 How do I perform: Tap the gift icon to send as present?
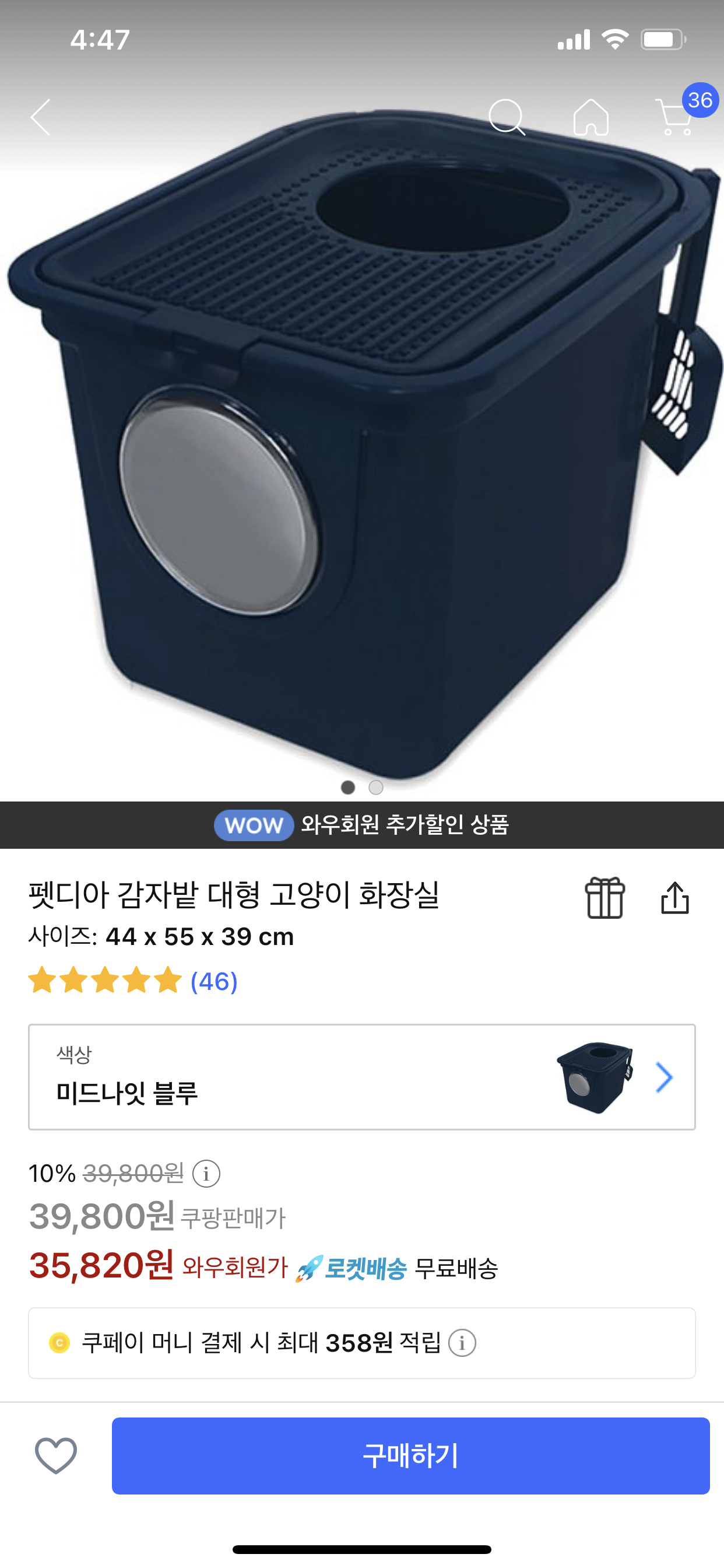pos(604,897)
